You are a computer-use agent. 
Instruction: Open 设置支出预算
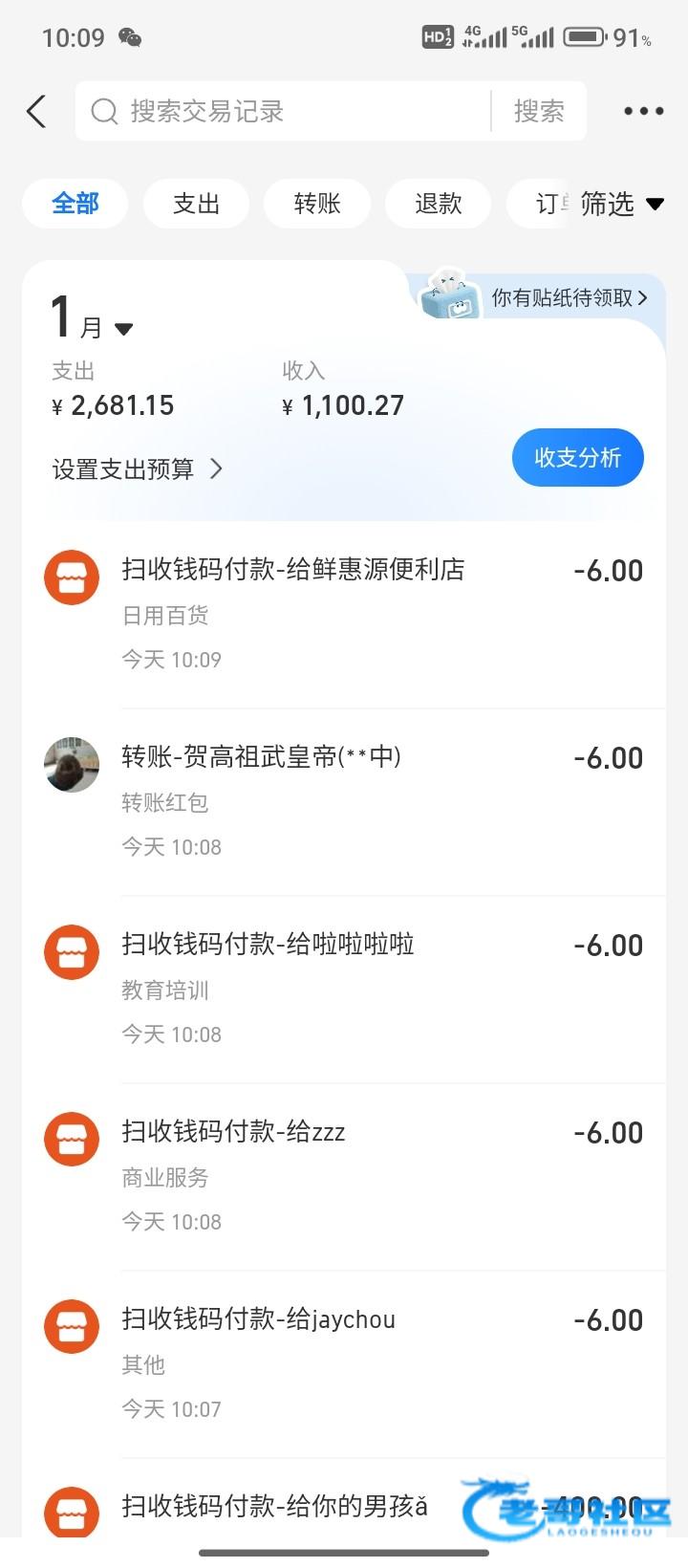point(137,469)
